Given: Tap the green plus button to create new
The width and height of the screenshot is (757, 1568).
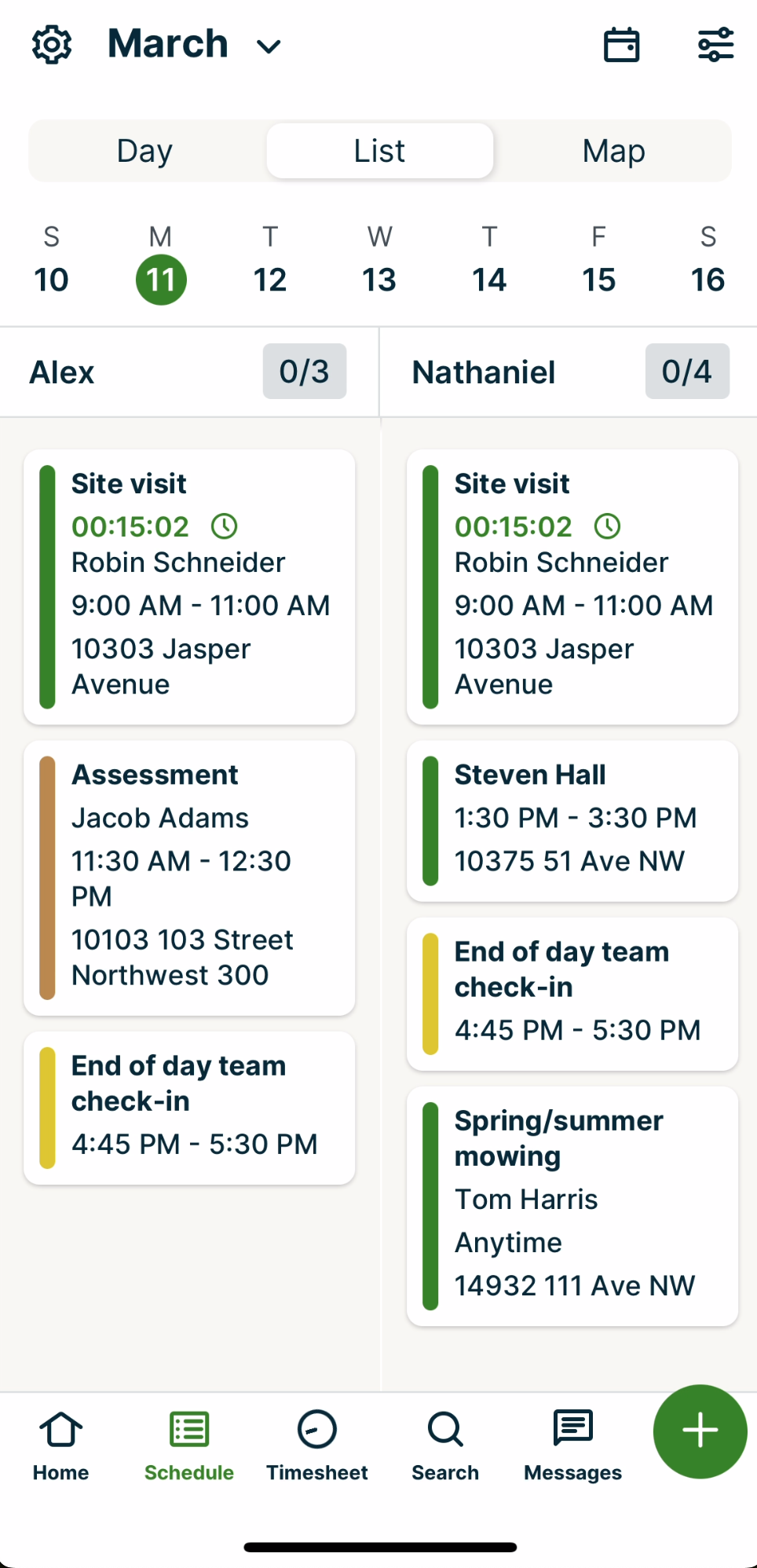Looking at the screenshot, I should pyautogui.click(x=698, y=1431).
